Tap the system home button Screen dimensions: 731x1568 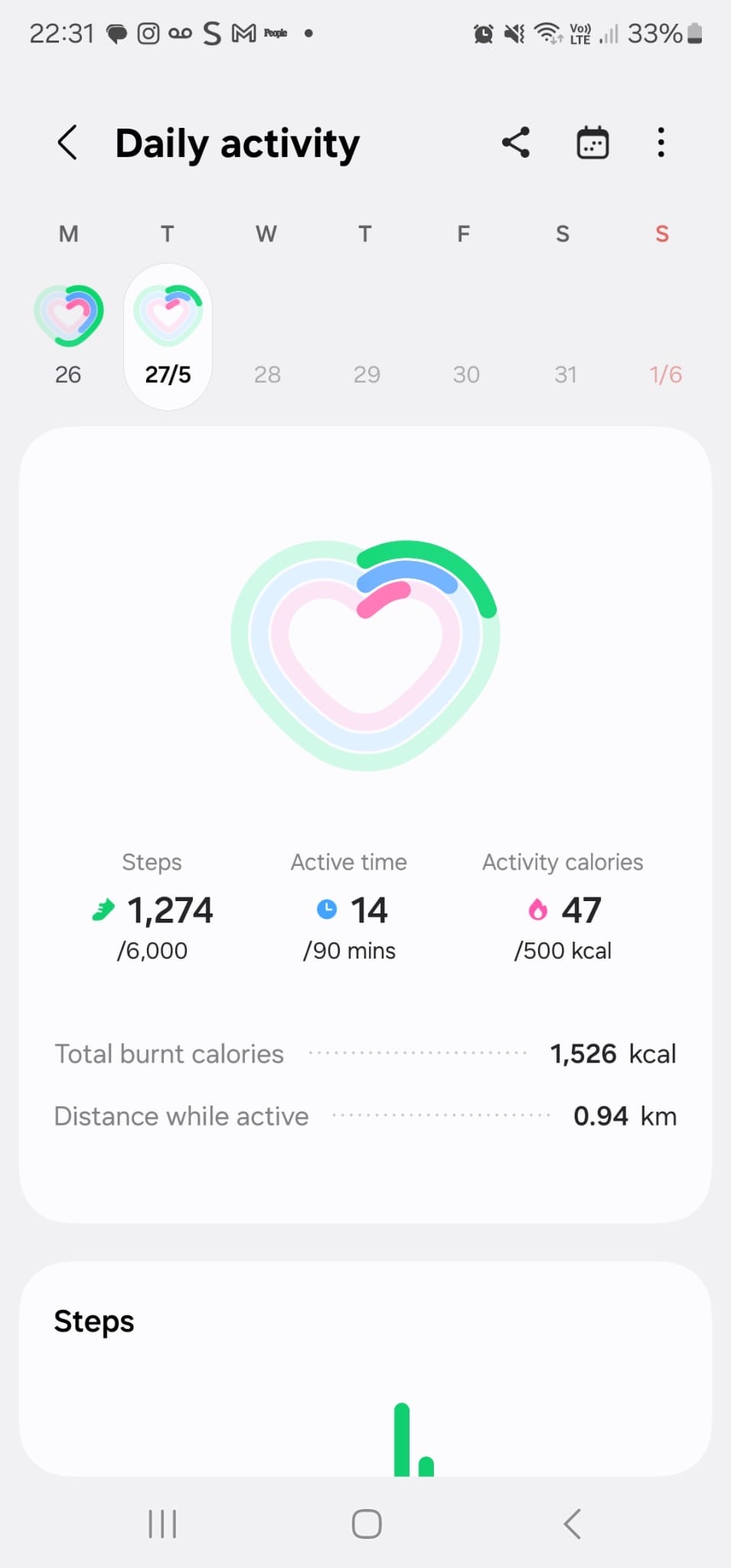367,1524
